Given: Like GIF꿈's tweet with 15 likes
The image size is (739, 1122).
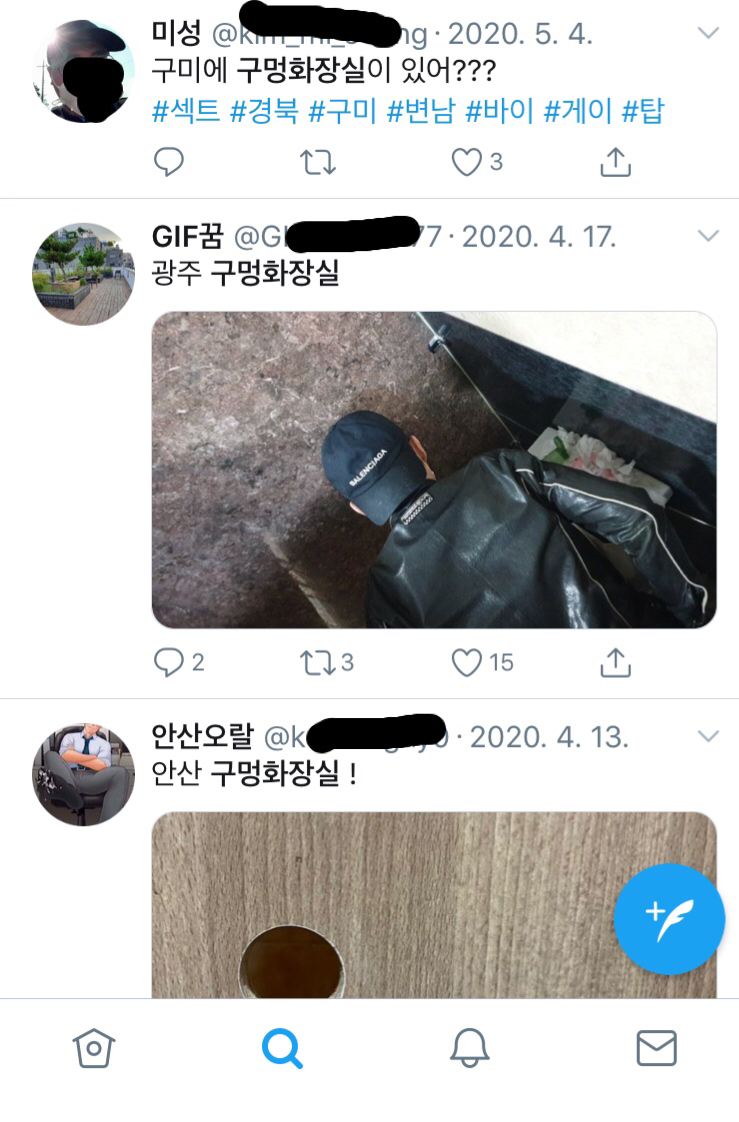Looking at the screenshot, I should [467, 661].
